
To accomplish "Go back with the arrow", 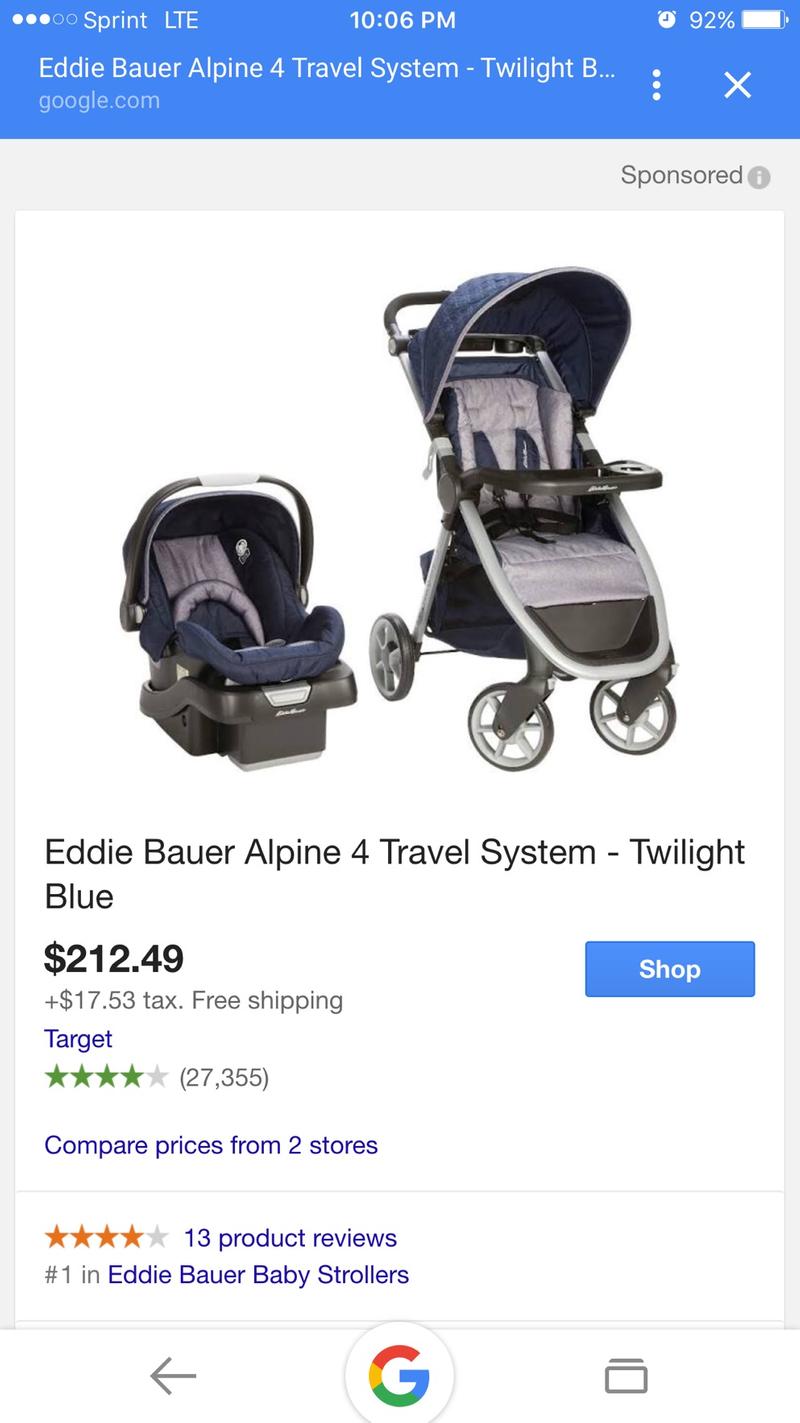I will click(173, 1376).
